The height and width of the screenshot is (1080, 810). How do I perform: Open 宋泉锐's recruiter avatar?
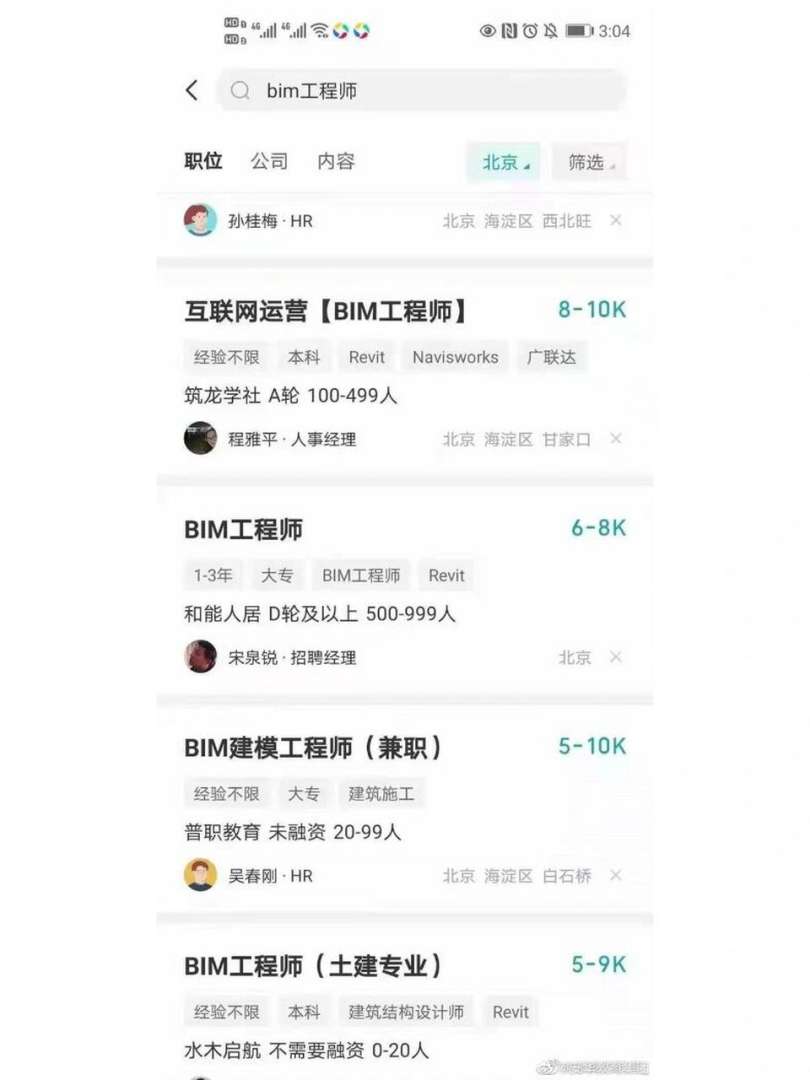(x=199, y=657)
